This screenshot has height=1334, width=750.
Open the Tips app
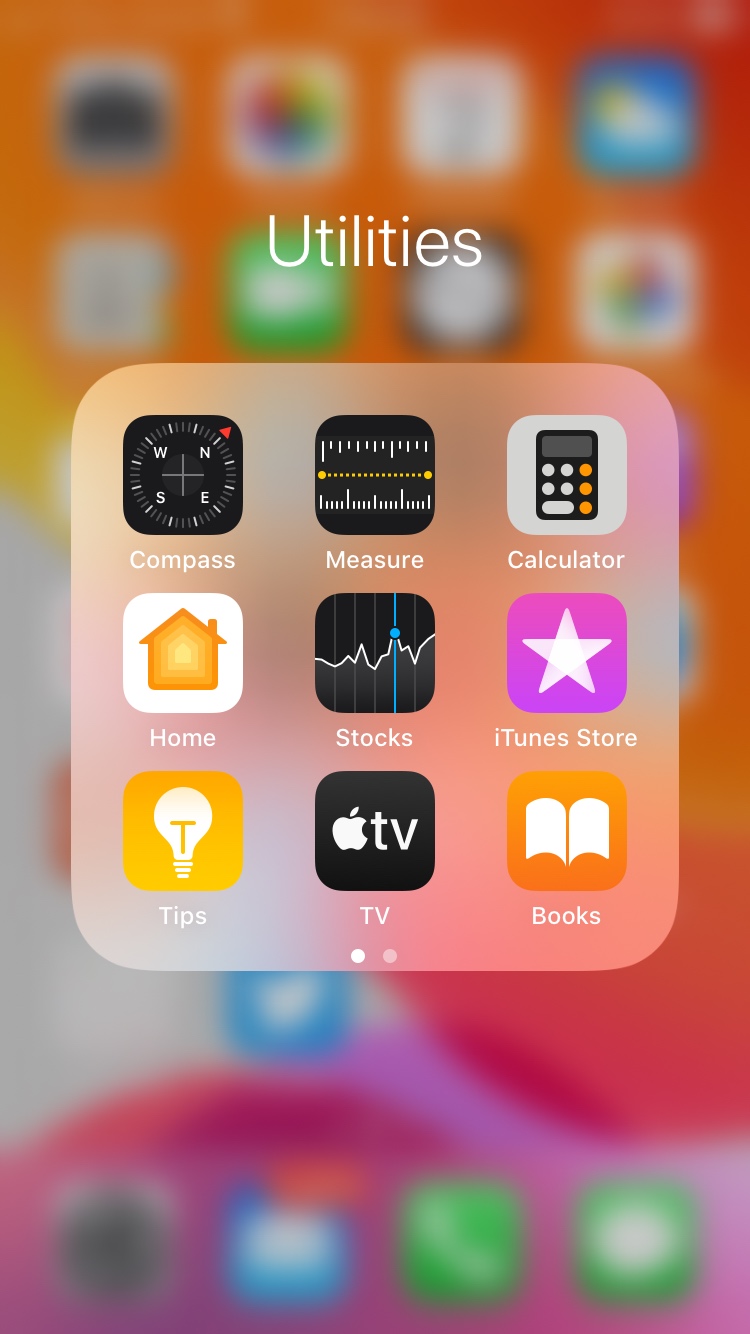click(x=183, y=831)
